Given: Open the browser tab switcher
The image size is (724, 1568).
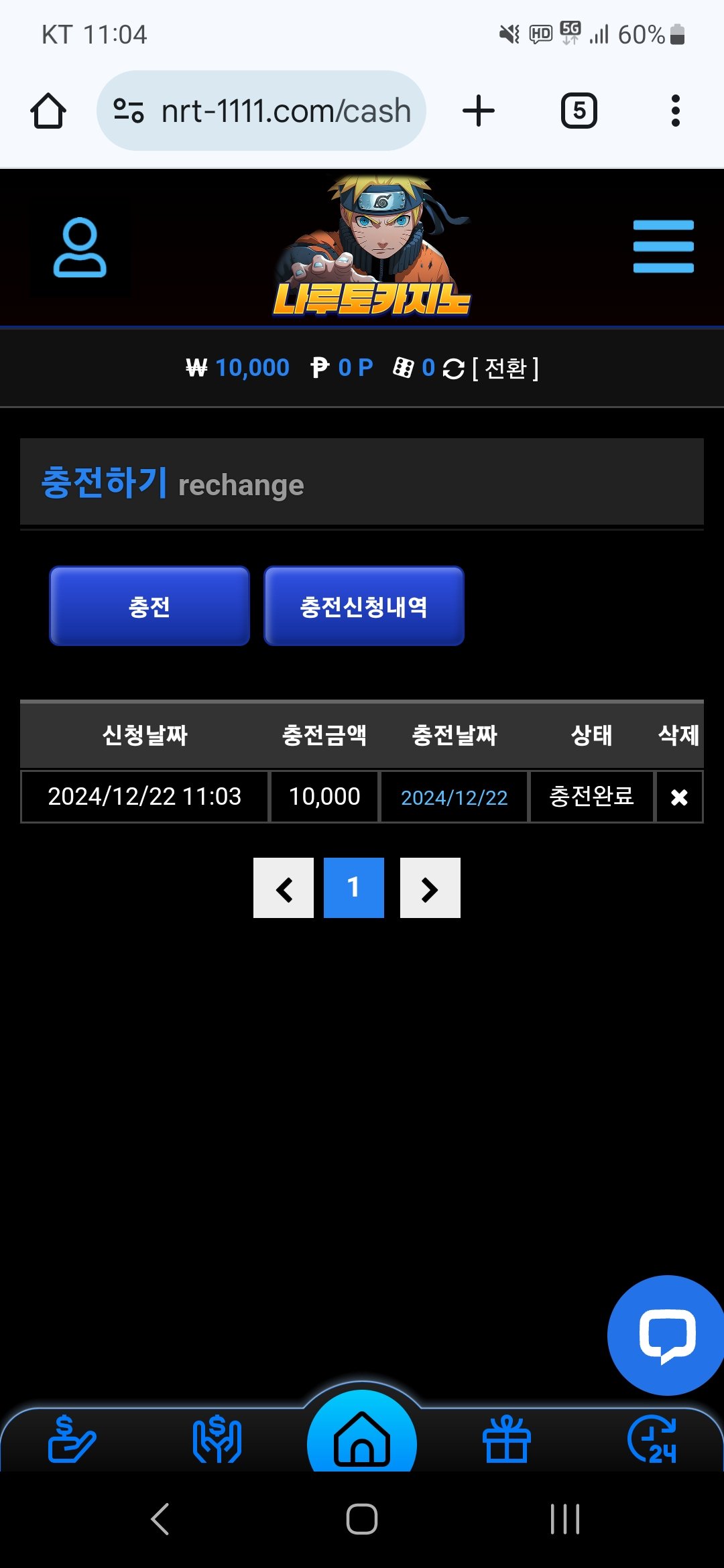Looking at the screenshot, I should [x=579, y=111].
